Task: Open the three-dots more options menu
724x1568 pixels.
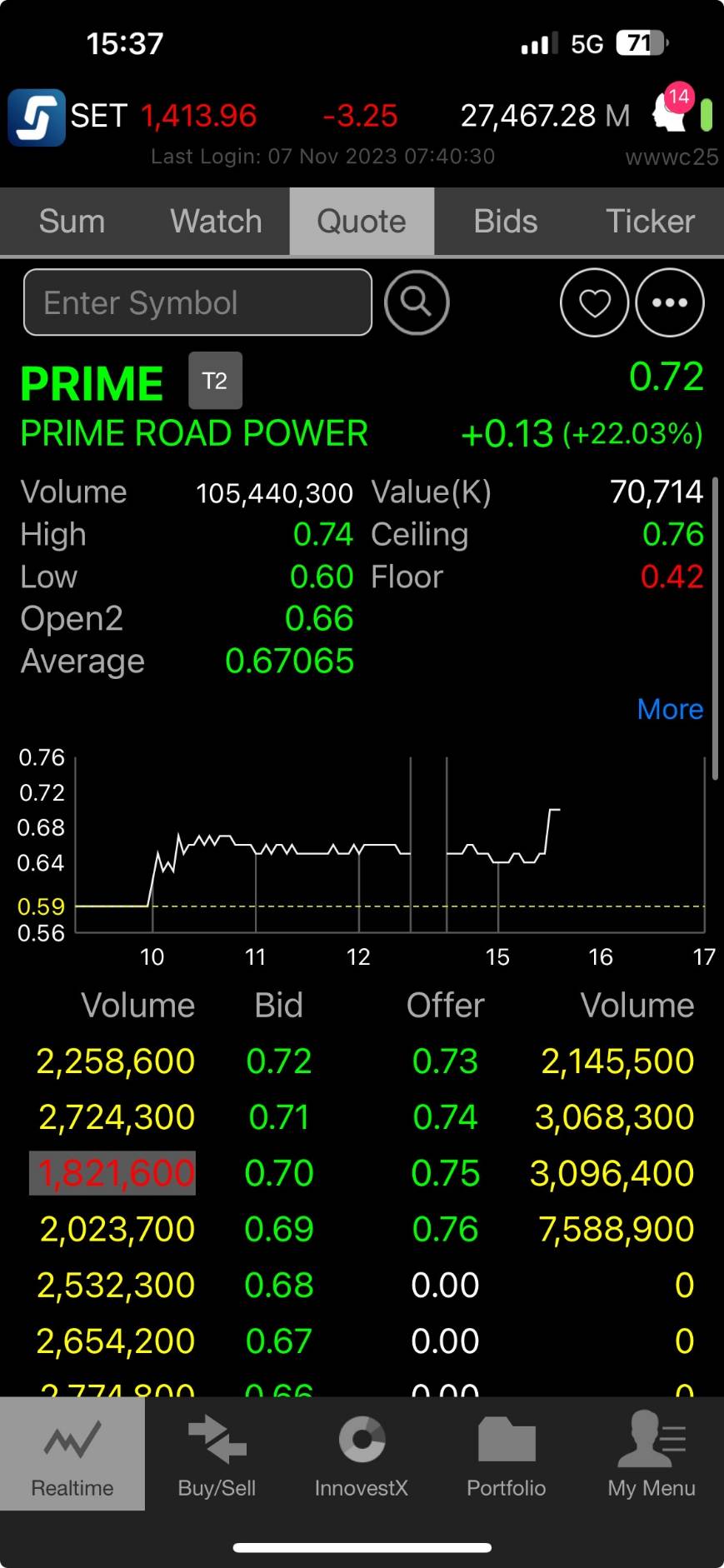Action: click(670, 302)
